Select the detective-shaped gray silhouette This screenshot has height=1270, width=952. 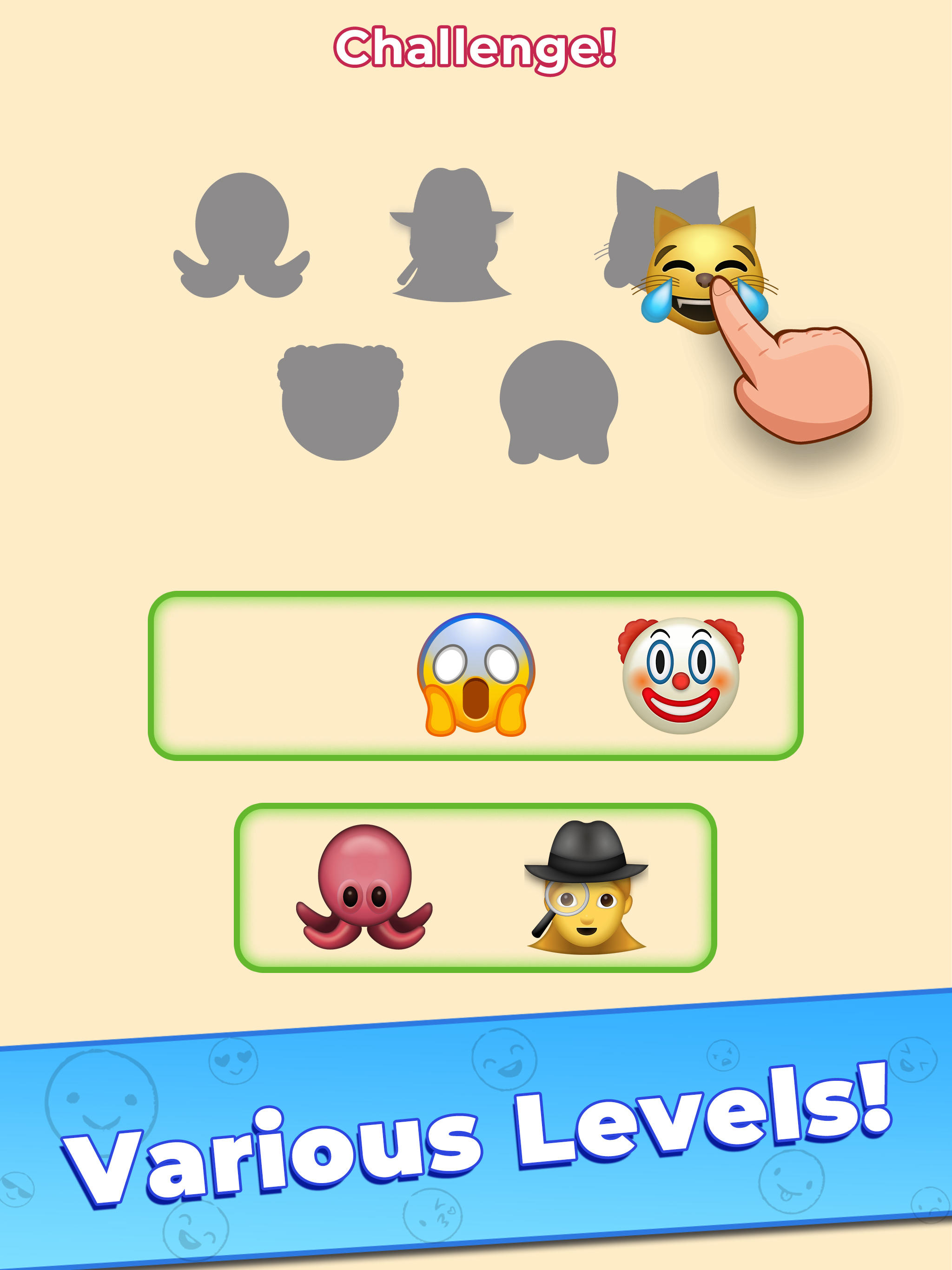point(454,235)
